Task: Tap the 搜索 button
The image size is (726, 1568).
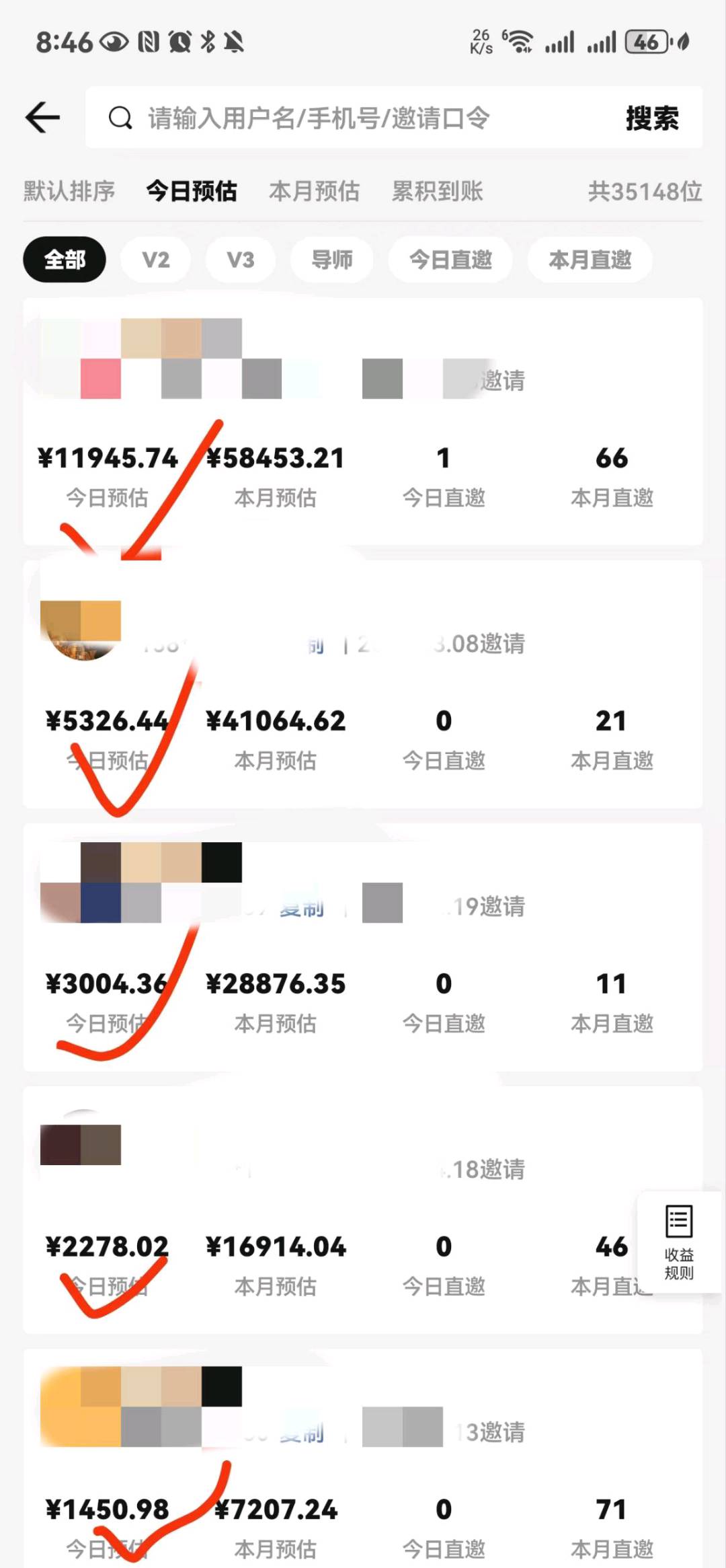Action: pyautogui.click(x=651, y=118)
